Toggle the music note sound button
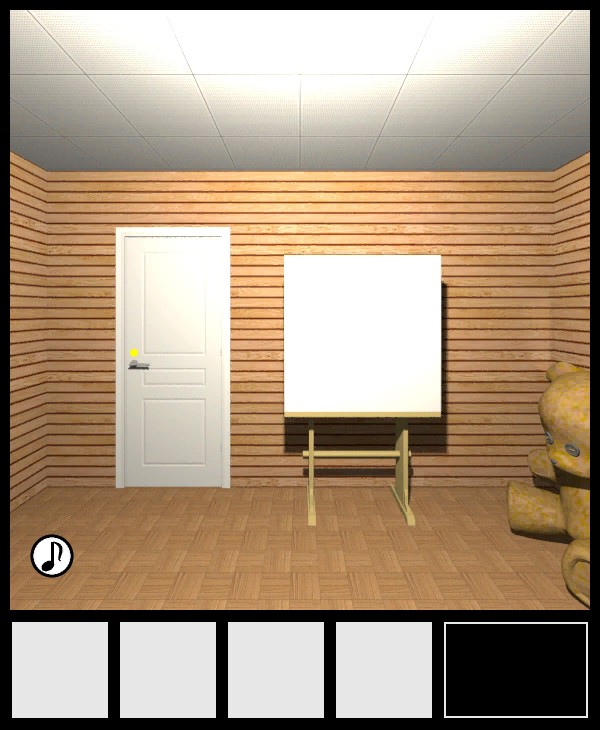 point(52,556)
